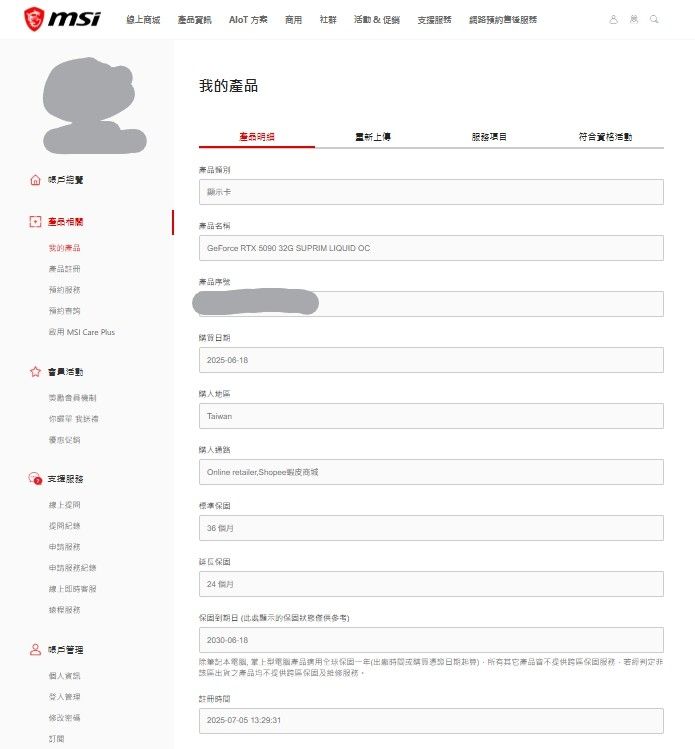Open the search icon in the header
Viewport: 695px width, 749px height.
click(x=654, y=19)
